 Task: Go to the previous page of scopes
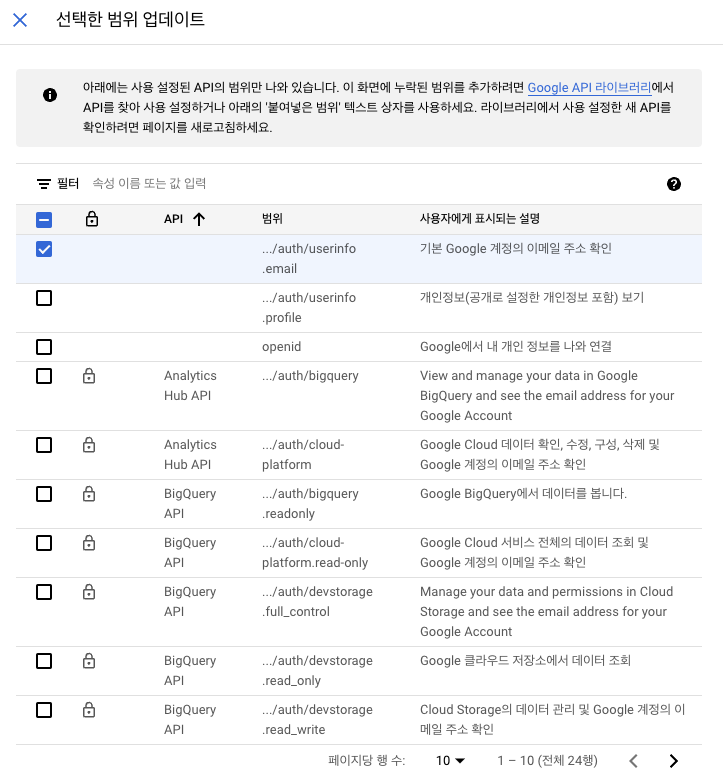tap(633, 761)
